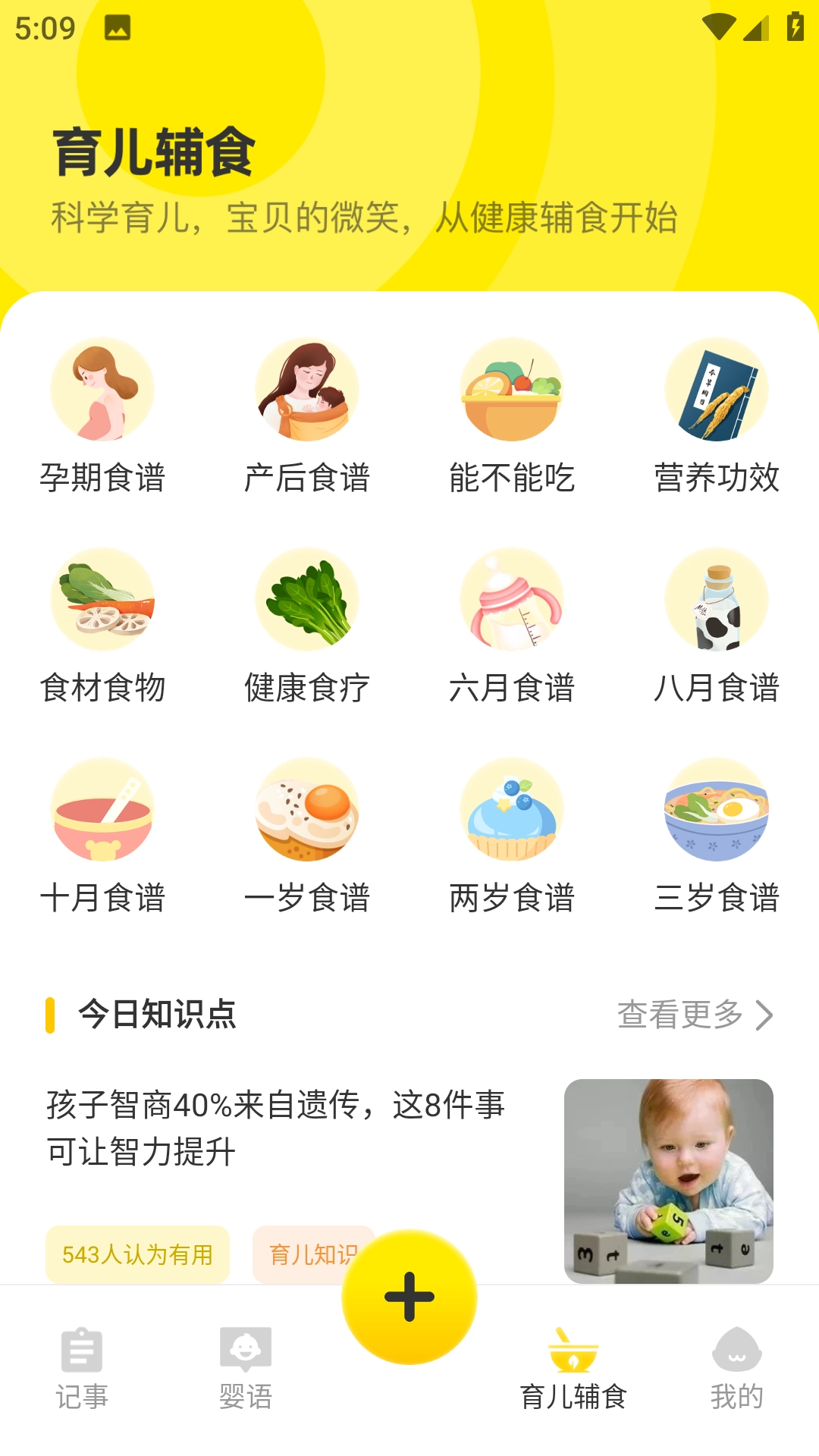The image size is (819, 1456).
Task: Open the article about 孩子智商40%来自遗传
Action: (x=276, y=1128)
